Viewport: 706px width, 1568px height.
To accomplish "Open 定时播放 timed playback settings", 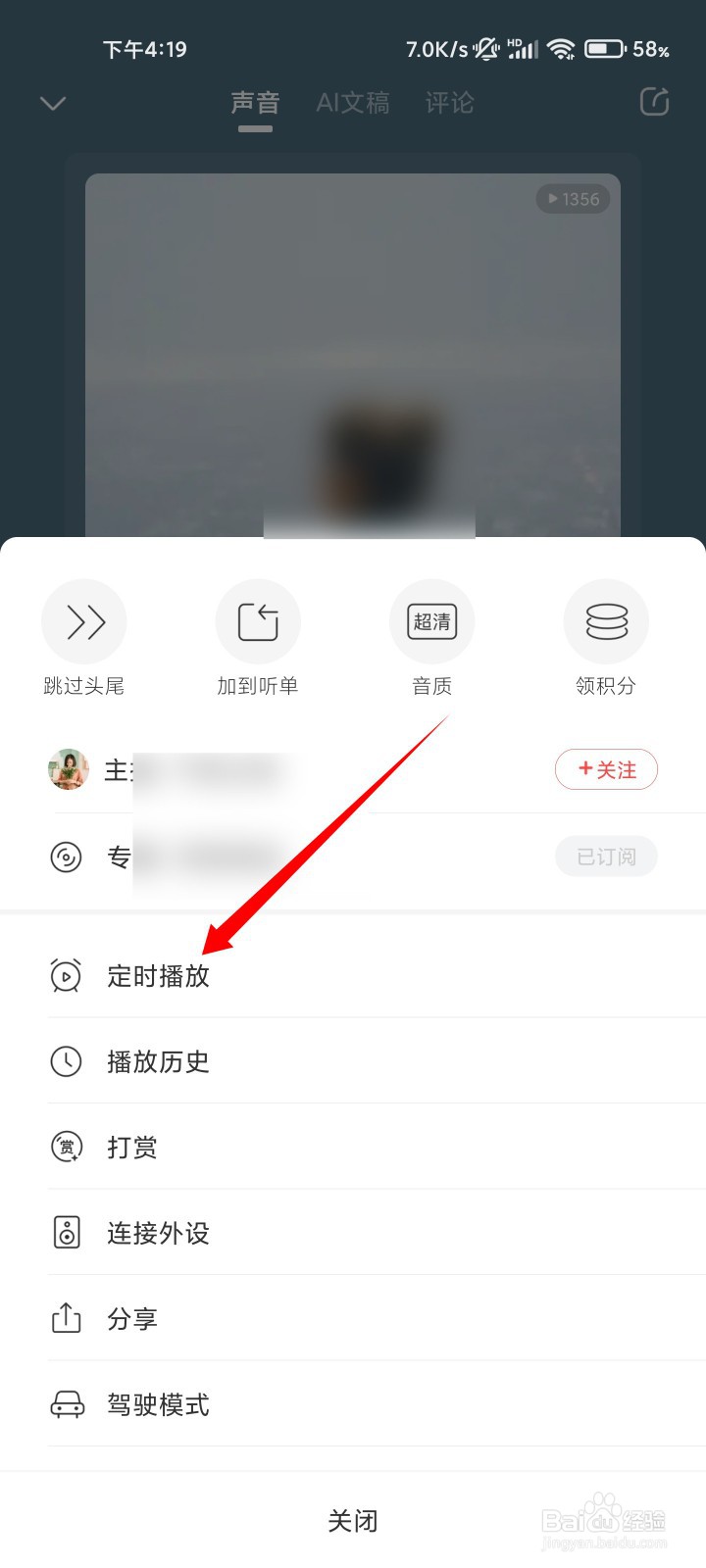I will point(160,976).
